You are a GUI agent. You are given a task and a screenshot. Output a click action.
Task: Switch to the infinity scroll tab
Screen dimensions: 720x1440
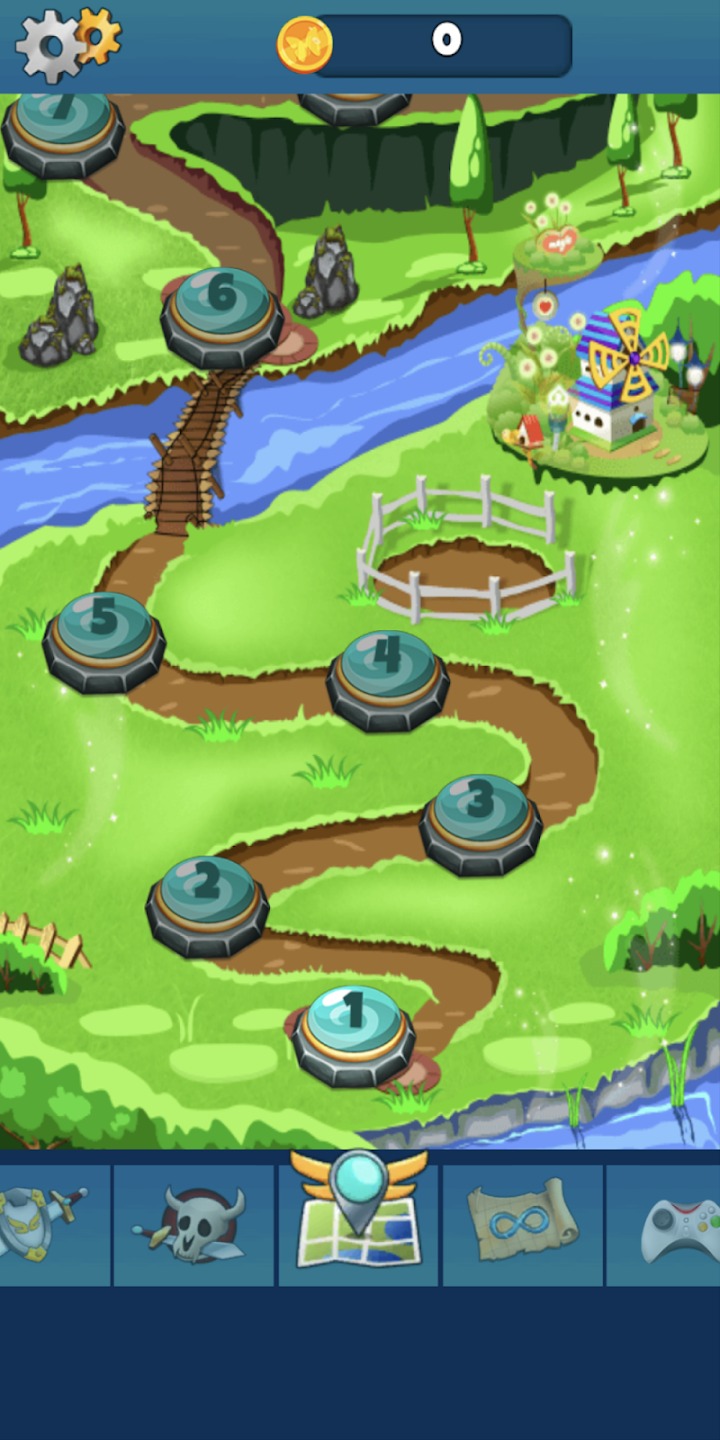click(x=522, y=1222)
